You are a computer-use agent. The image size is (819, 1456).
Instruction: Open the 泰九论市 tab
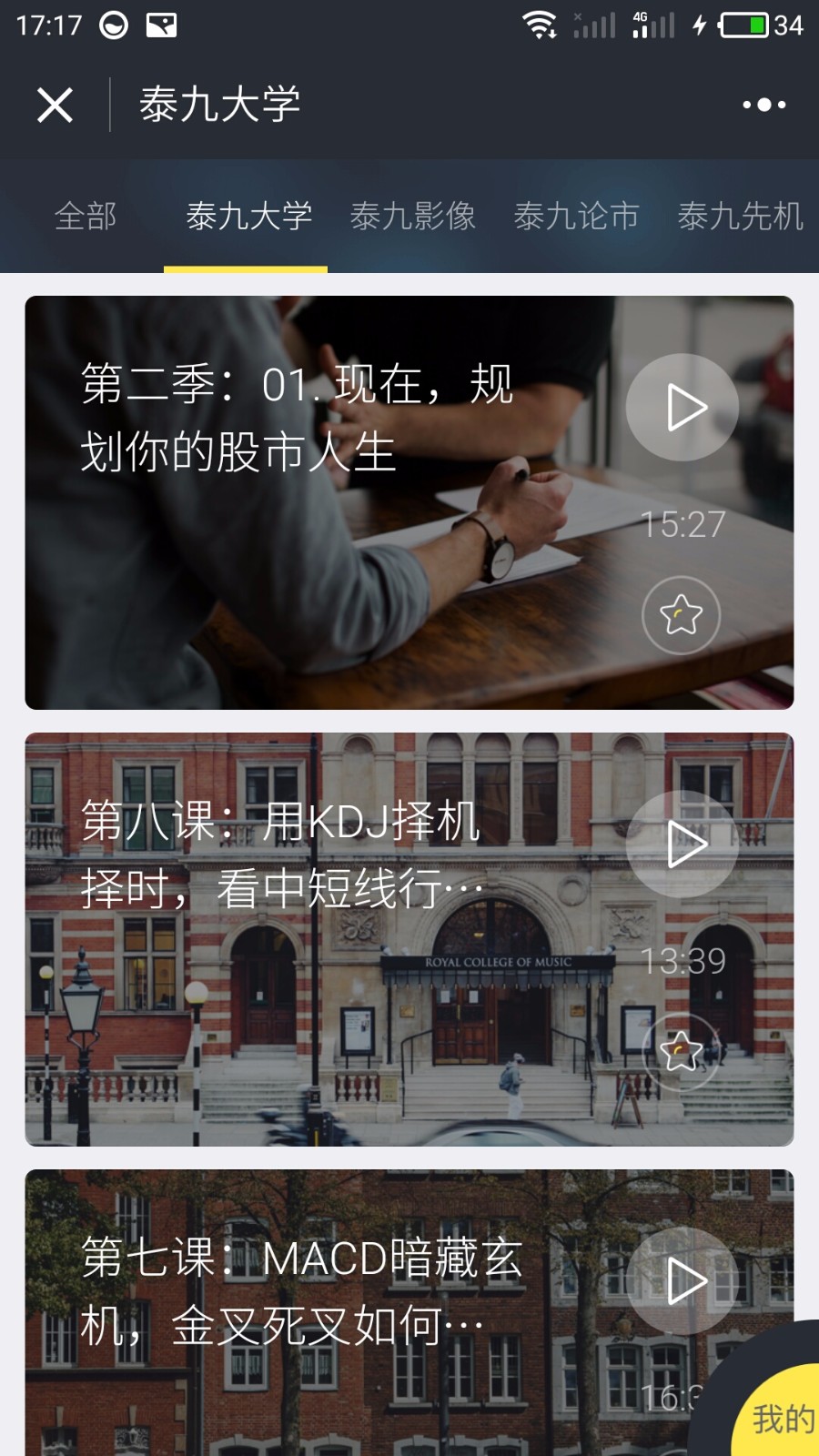point(576,217)
